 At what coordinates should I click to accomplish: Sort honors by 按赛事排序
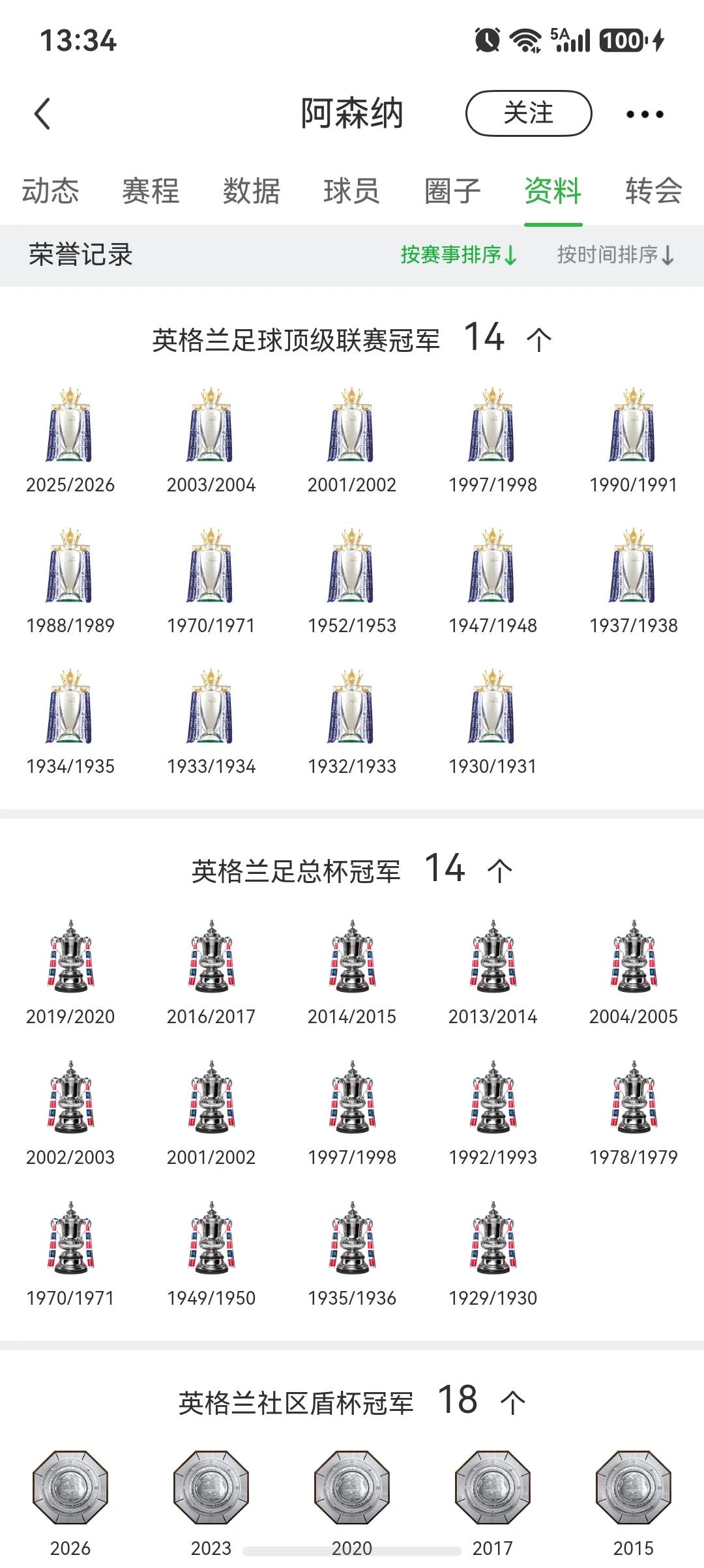(x=459, y=255)
